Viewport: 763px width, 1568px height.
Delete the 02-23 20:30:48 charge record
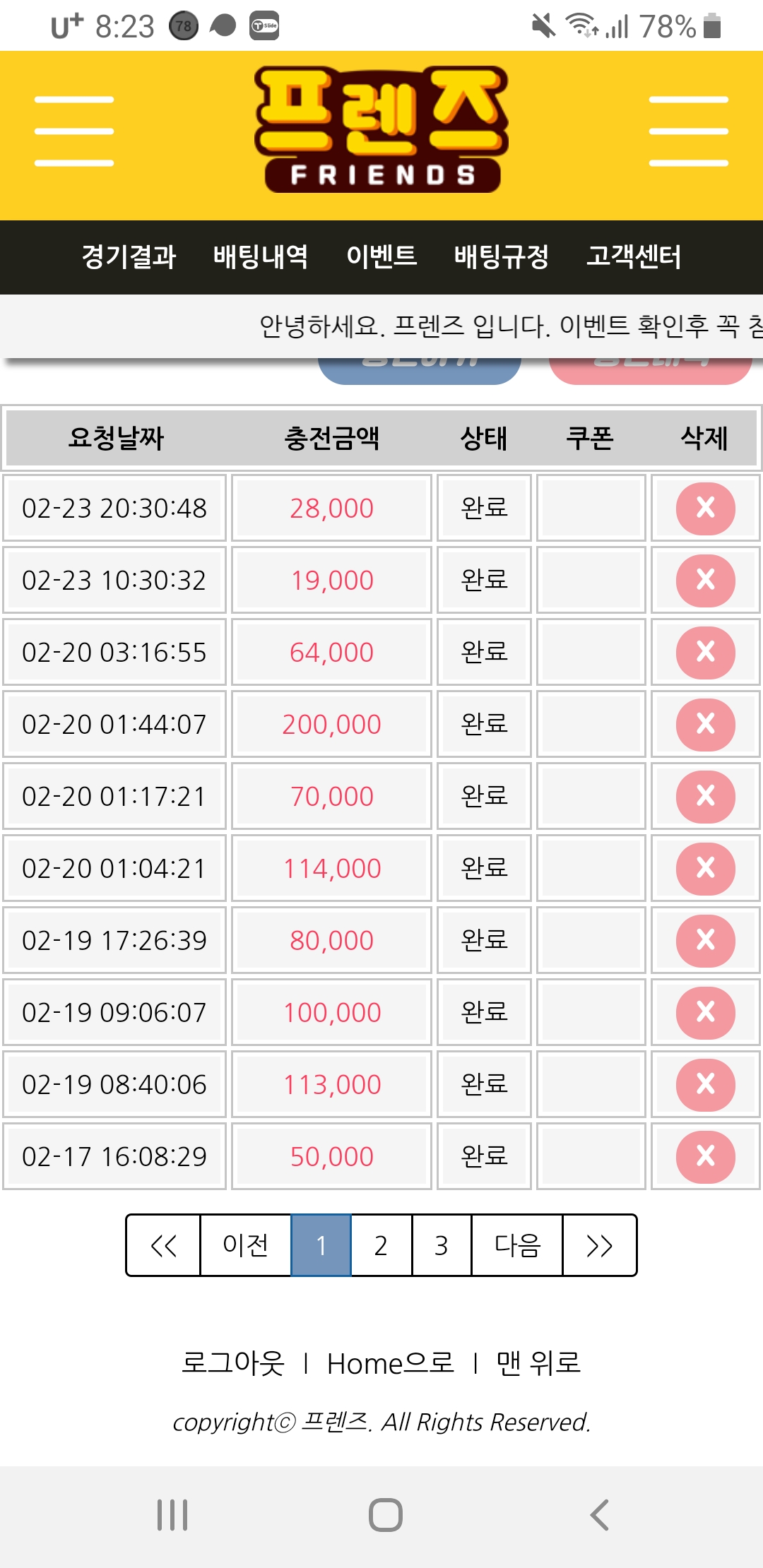coord(705,508)
